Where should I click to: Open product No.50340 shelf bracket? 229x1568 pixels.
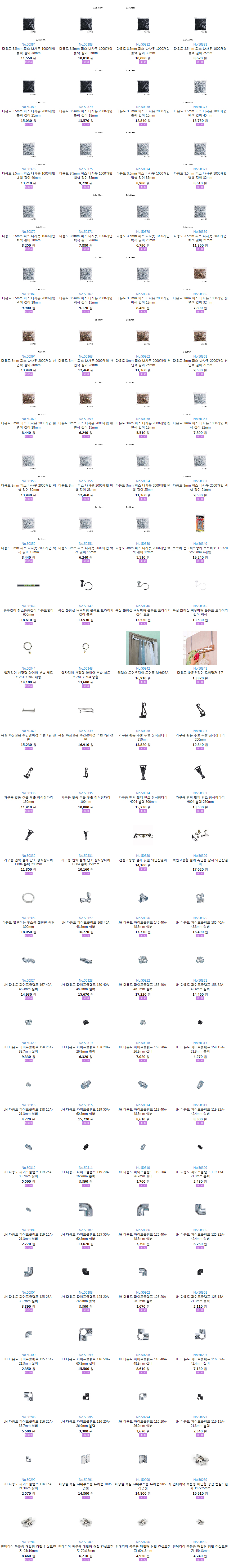click(29, 710)
